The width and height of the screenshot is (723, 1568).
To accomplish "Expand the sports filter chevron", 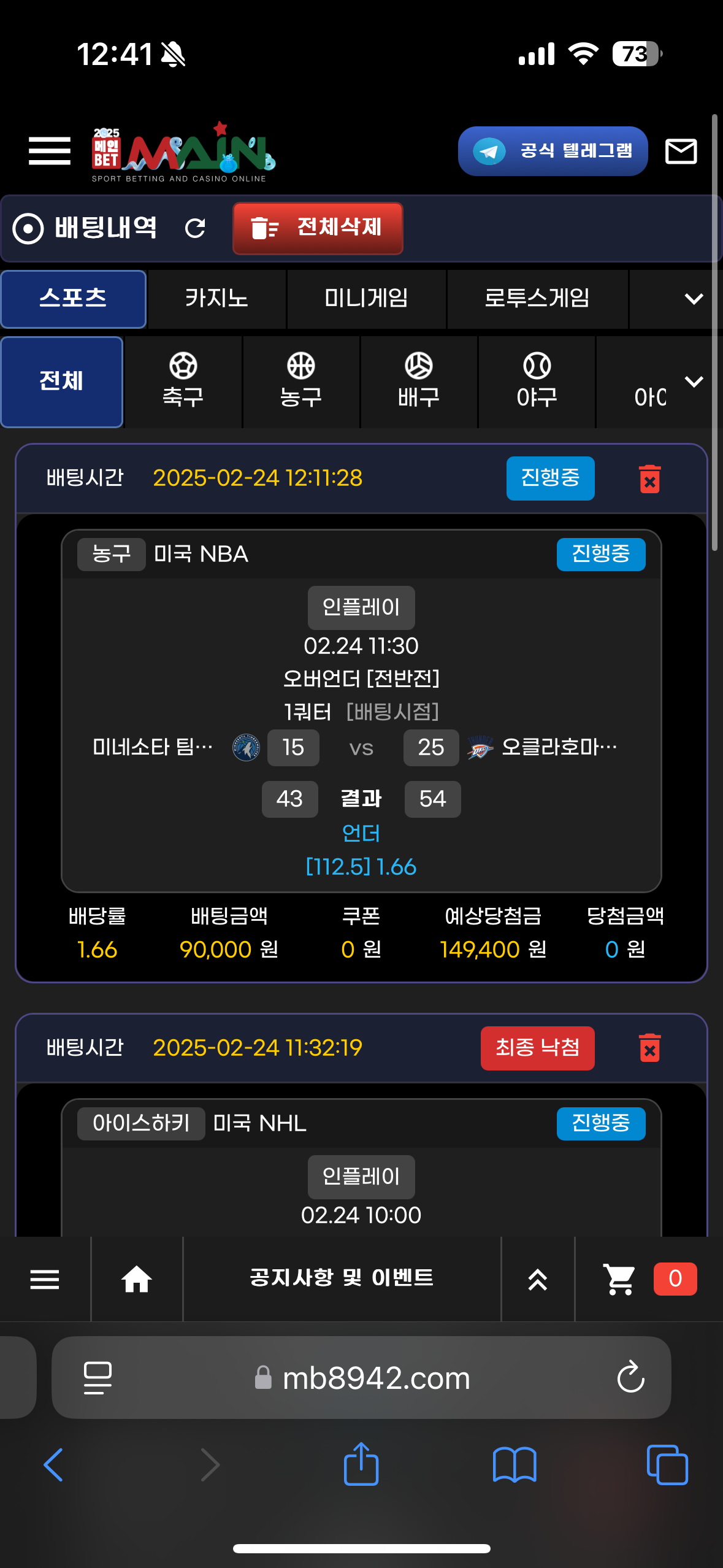I will click(694, 382).
